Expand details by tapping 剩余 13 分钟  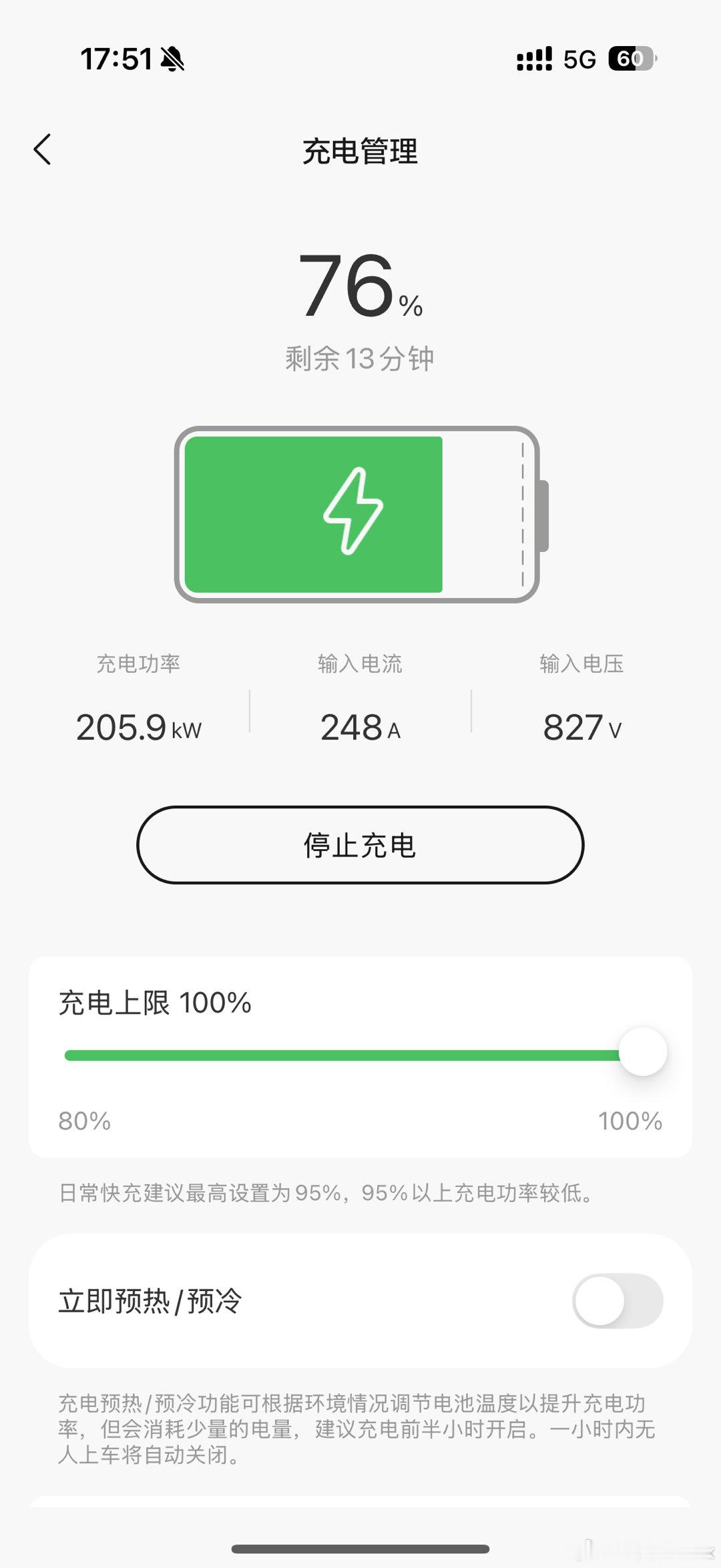(x=360, y=358)
